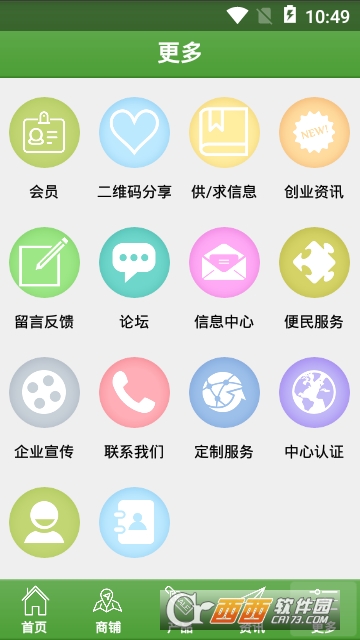
Task: Tap the smiling person icon
Action: [x=44, y=522]
